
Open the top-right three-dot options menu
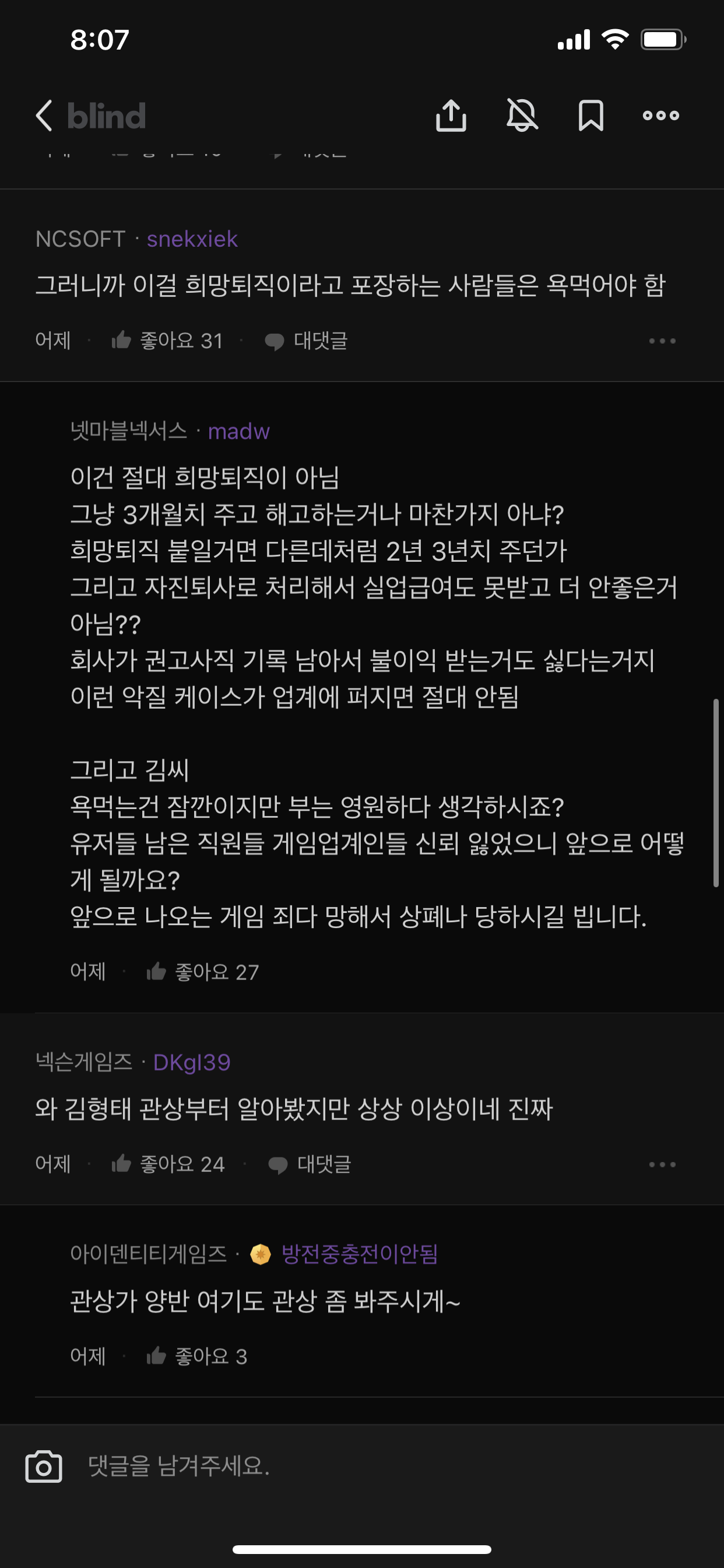(x=660, y=116)
